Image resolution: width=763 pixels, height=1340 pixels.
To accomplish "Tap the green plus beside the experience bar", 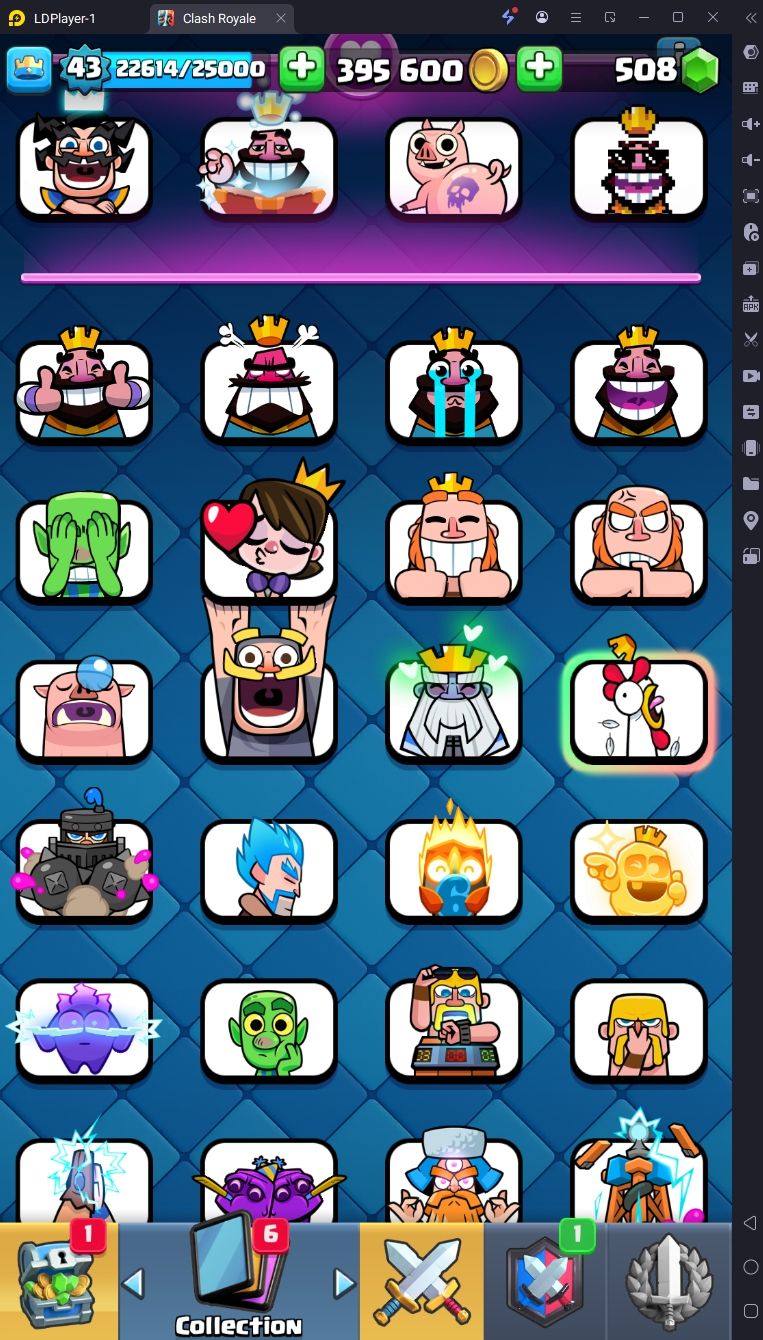I will pos(300,69).
